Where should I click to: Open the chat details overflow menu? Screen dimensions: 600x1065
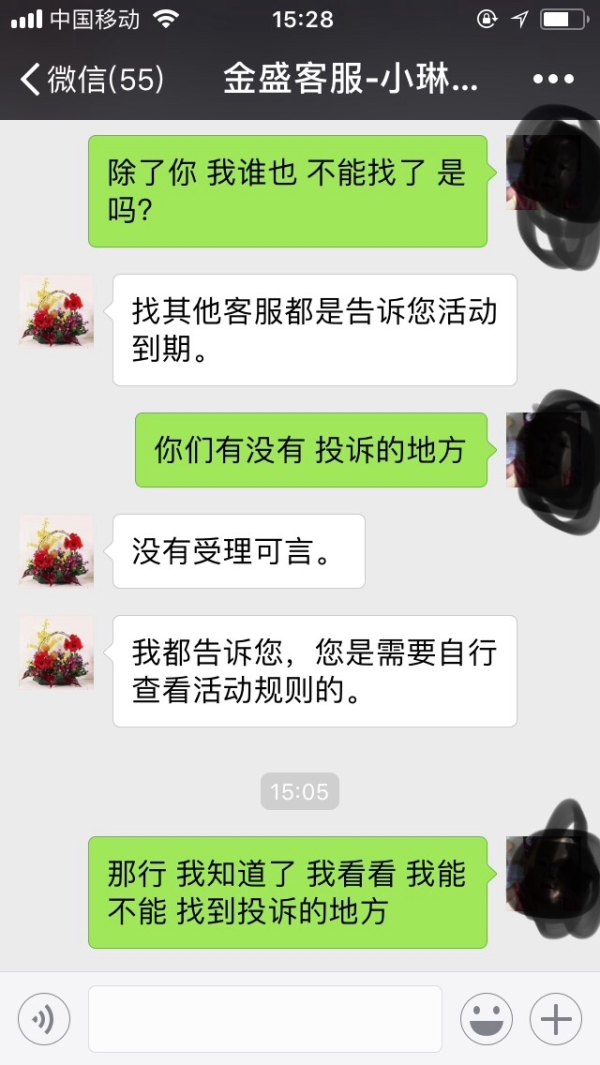(x=553, y=79)
